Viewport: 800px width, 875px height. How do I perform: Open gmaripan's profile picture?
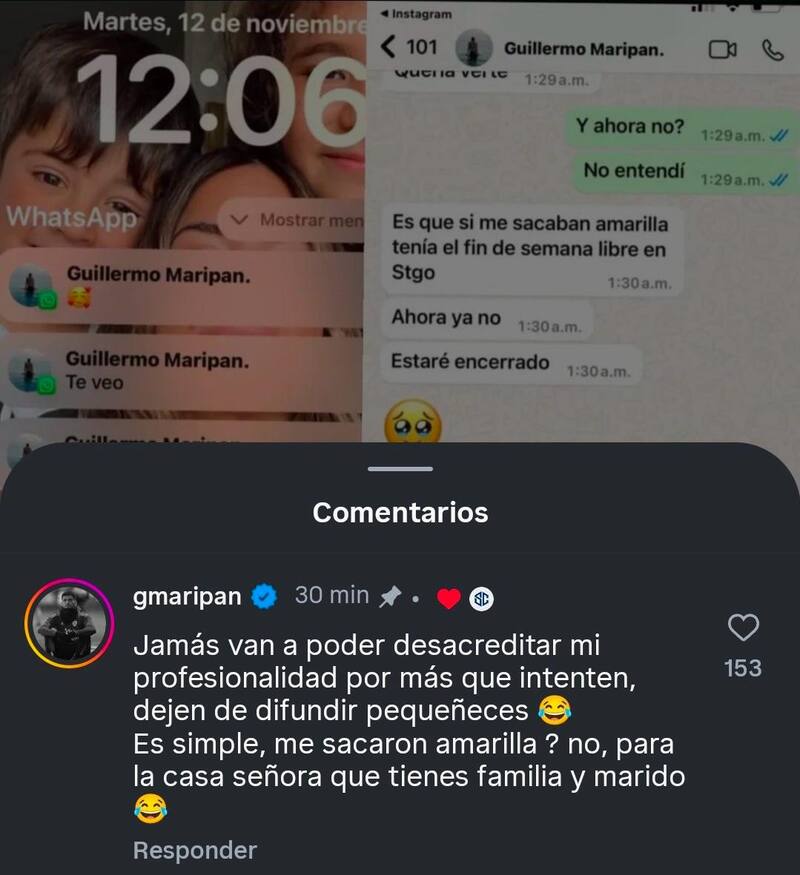point(68,623)
